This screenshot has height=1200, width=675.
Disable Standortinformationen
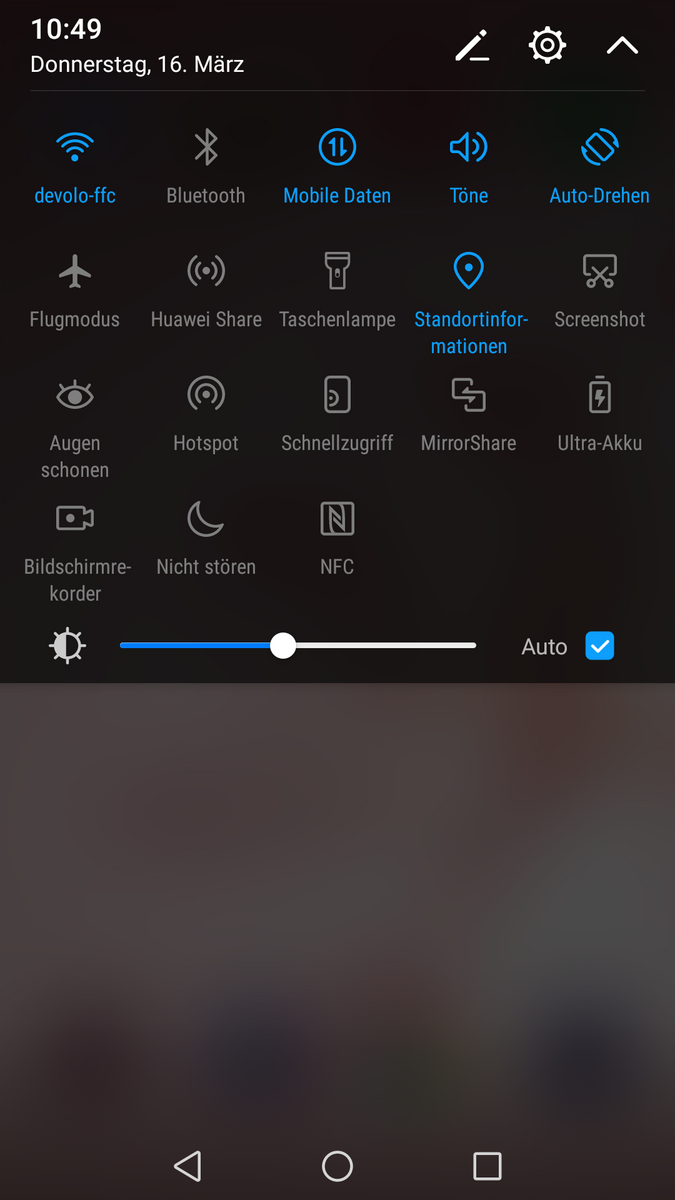point(468,271)
